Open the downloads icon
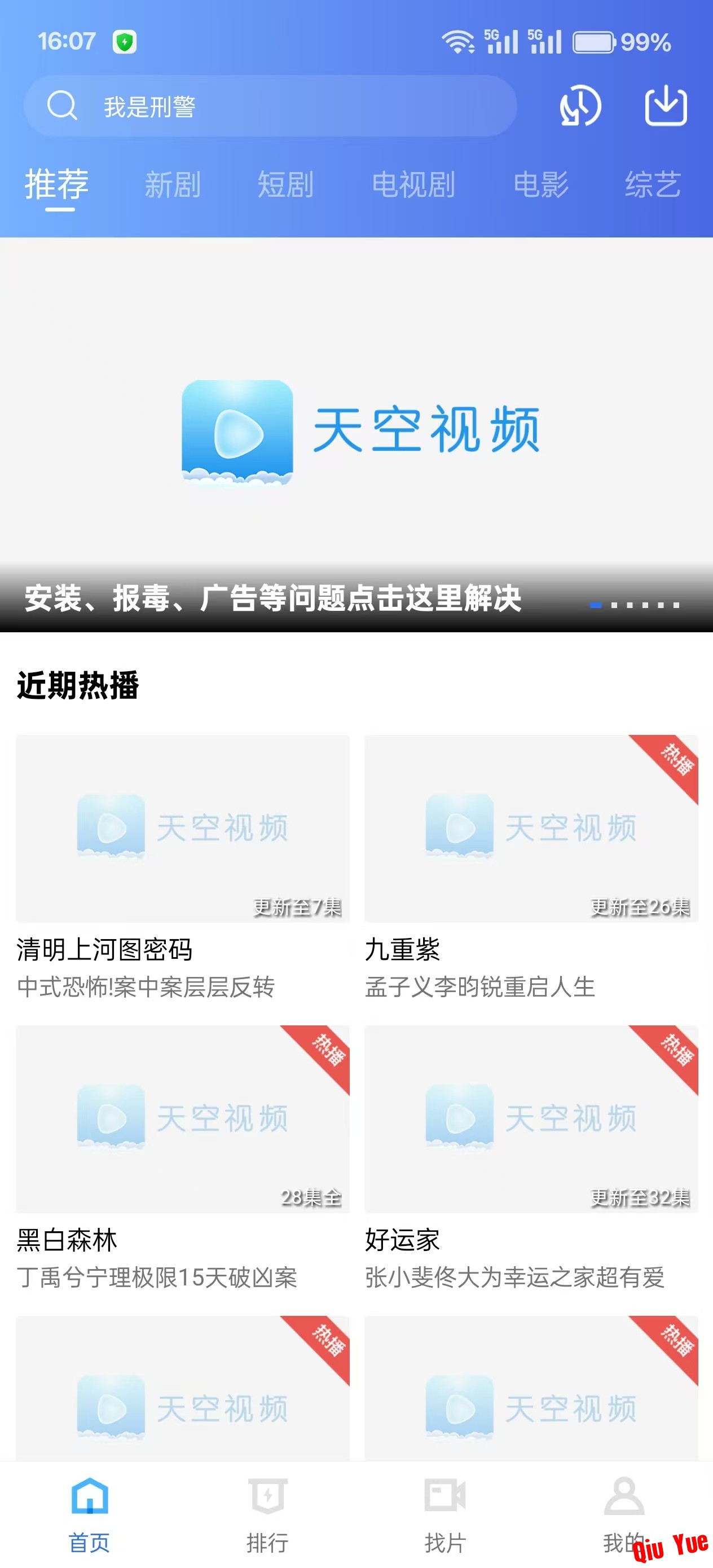713x1568 pixels. [666, 106]
